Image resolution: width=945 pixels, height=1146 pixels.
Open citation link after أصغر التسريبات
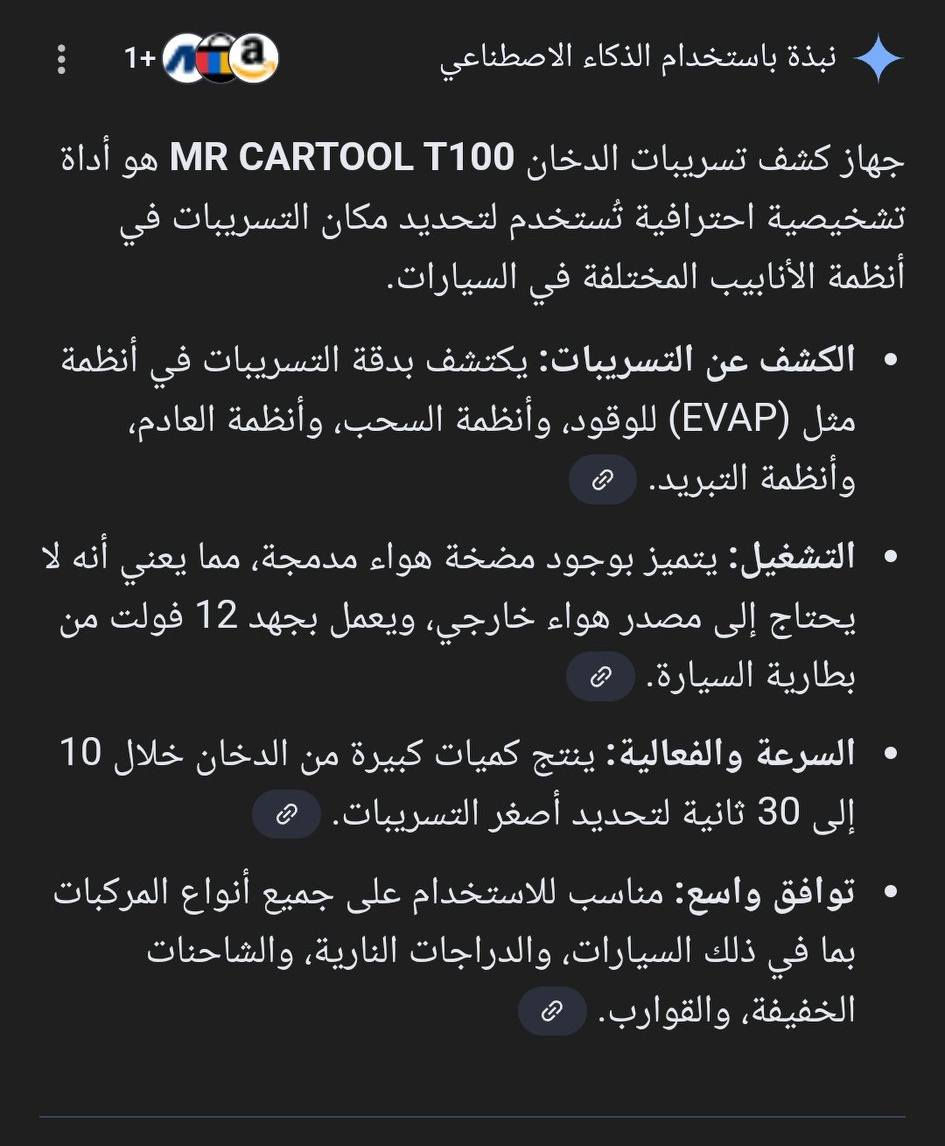(x=286, y=813)
